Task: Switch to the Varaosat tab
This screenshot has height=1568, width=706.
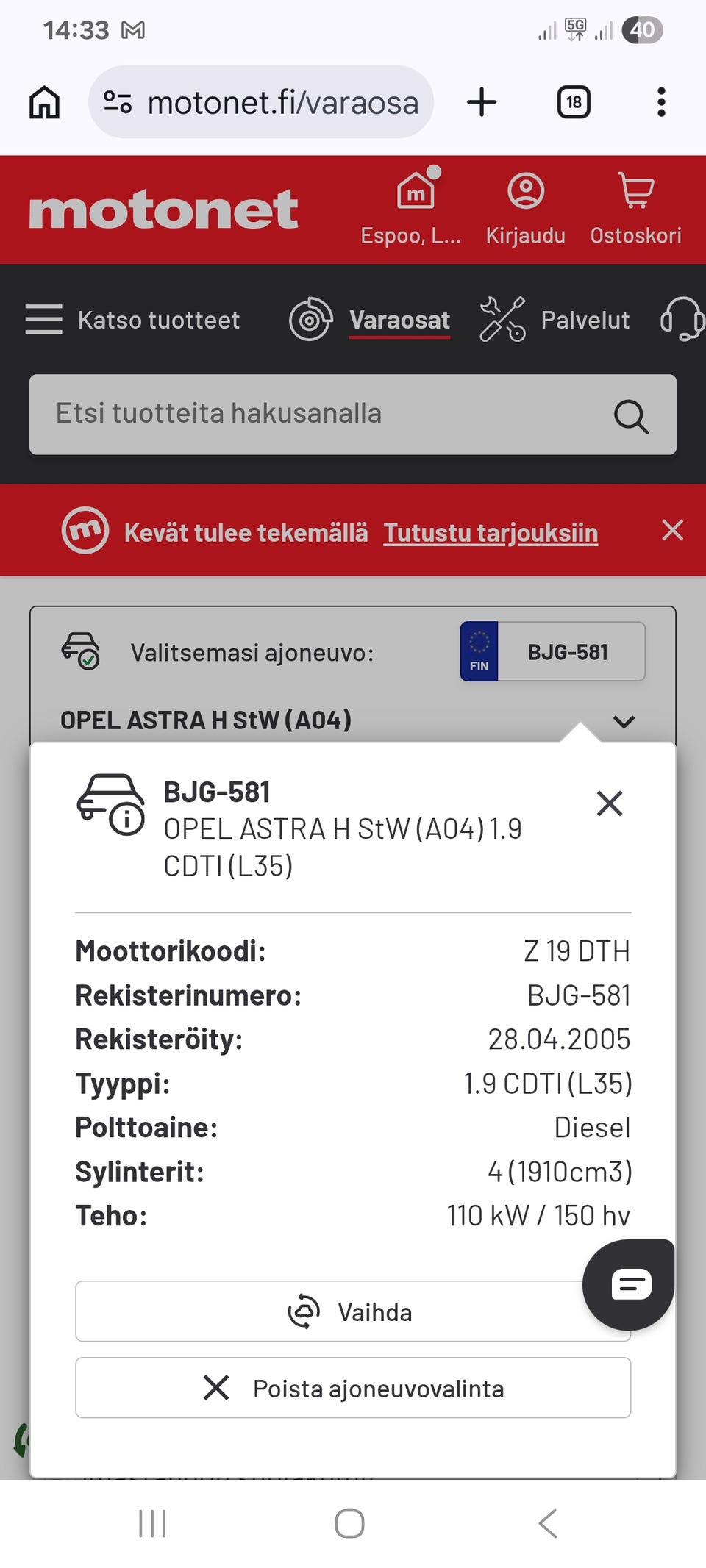Action: pyautogui.click(x=399, y=320)
